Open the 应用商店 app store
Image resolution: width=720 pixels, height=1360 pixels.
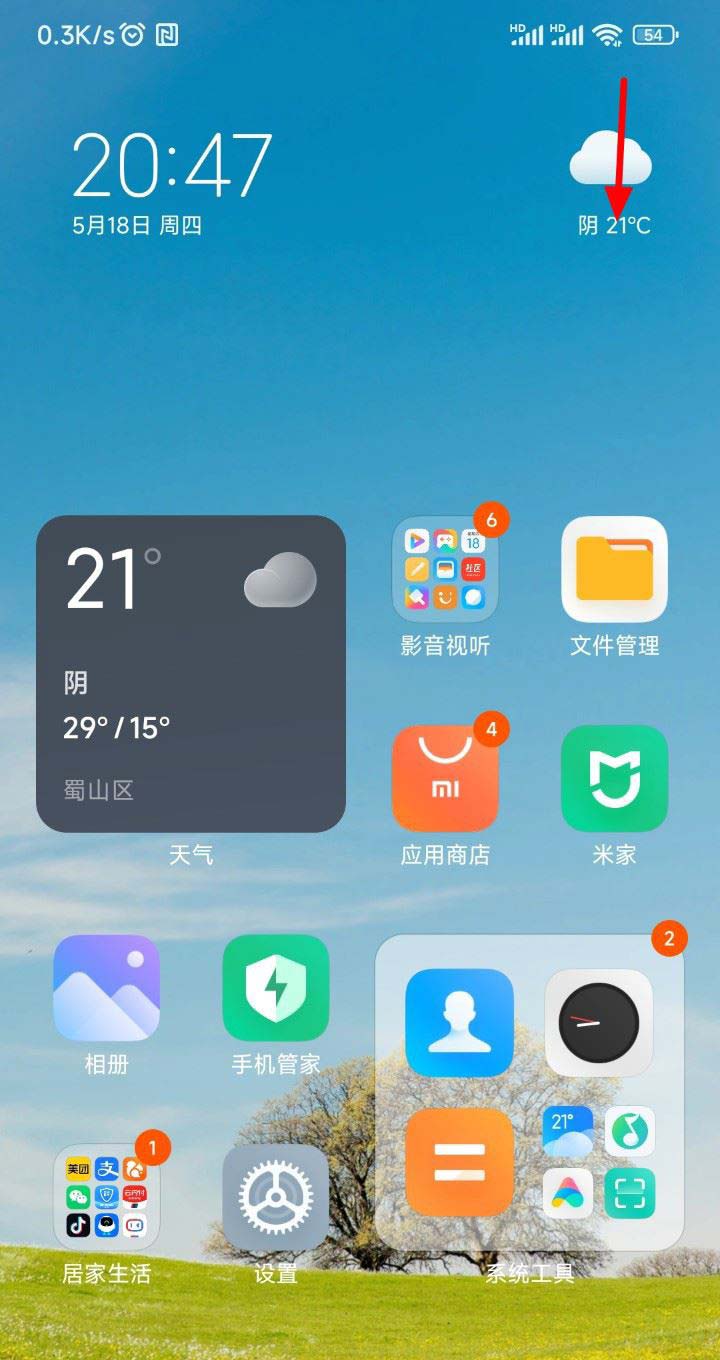point(445,778)
